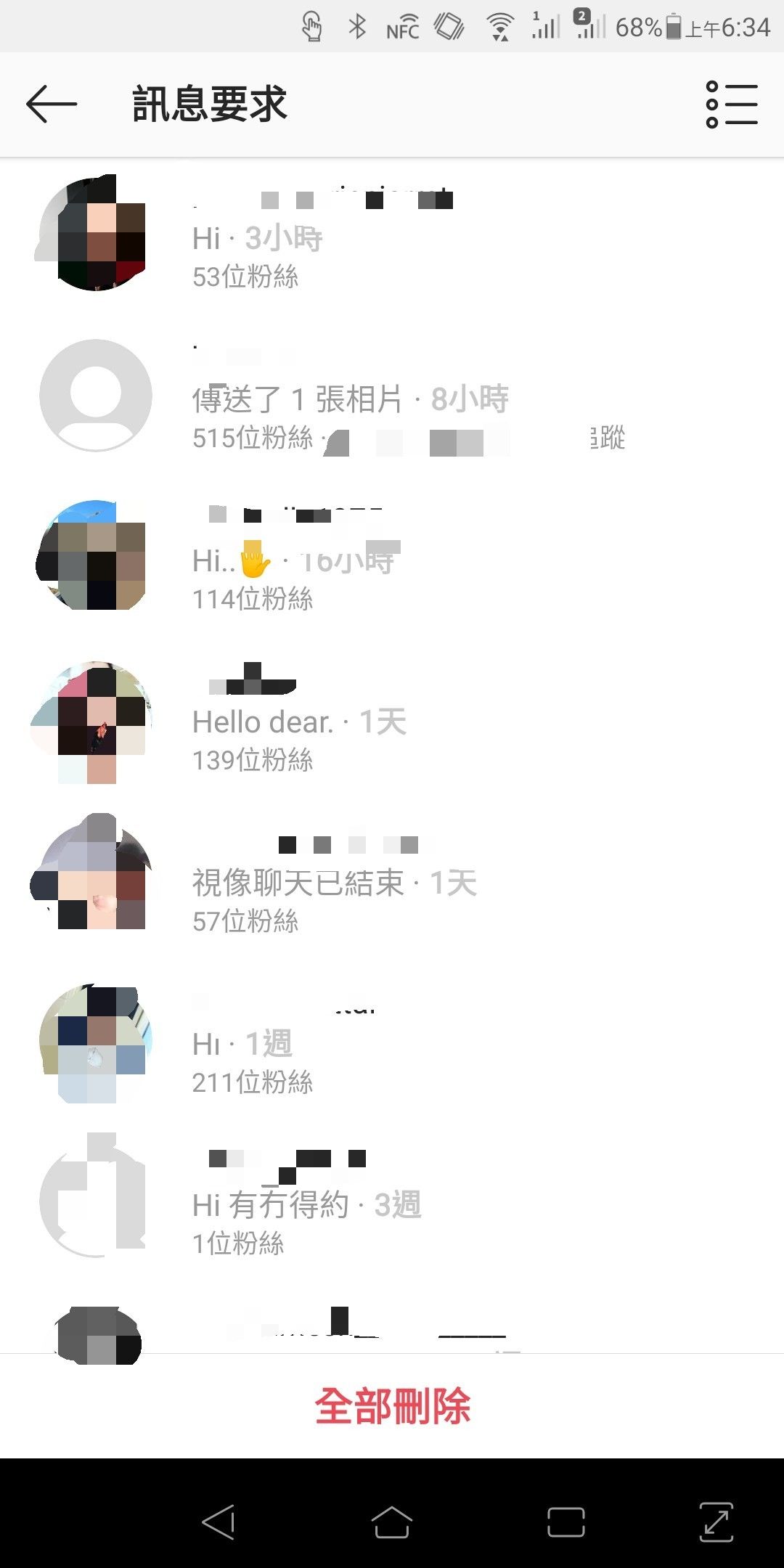This screenshot has width=784, height=1568.
Task: Tap the system home button
Action: [x=392, y=1522]
